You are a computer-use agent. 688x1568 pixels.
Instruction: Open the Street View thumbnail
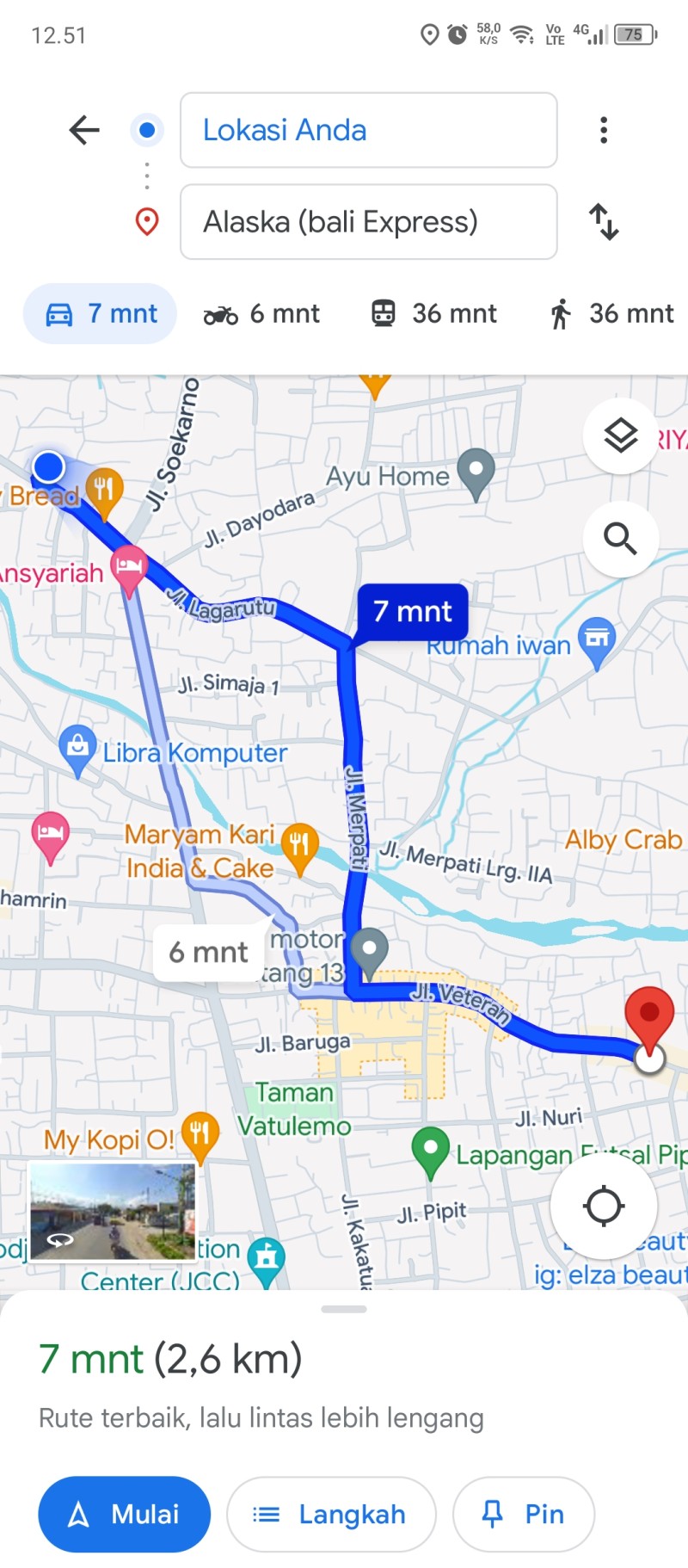click(113, 1212)
